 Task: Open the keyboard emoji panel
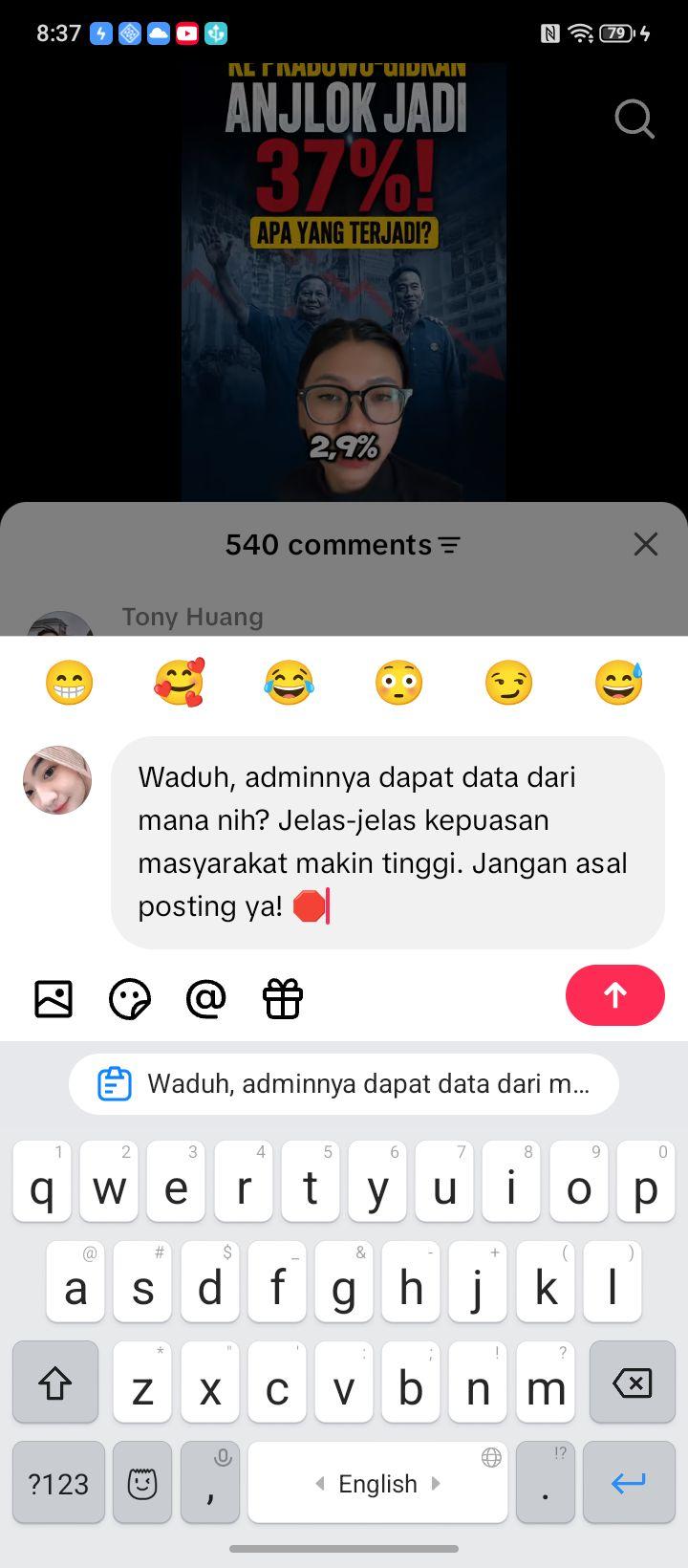(142, 1483)
